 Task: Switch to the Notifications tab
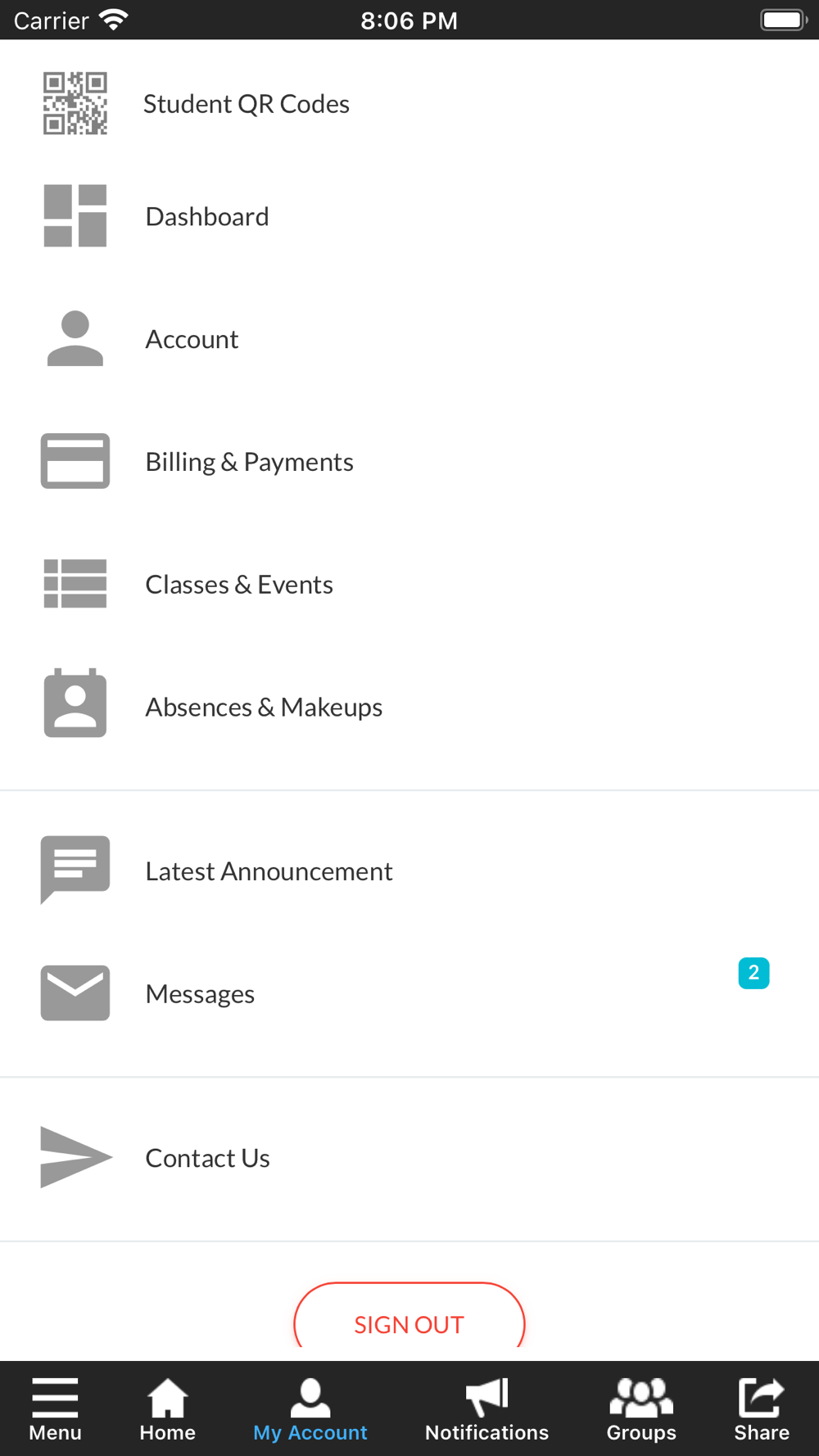487,1409
